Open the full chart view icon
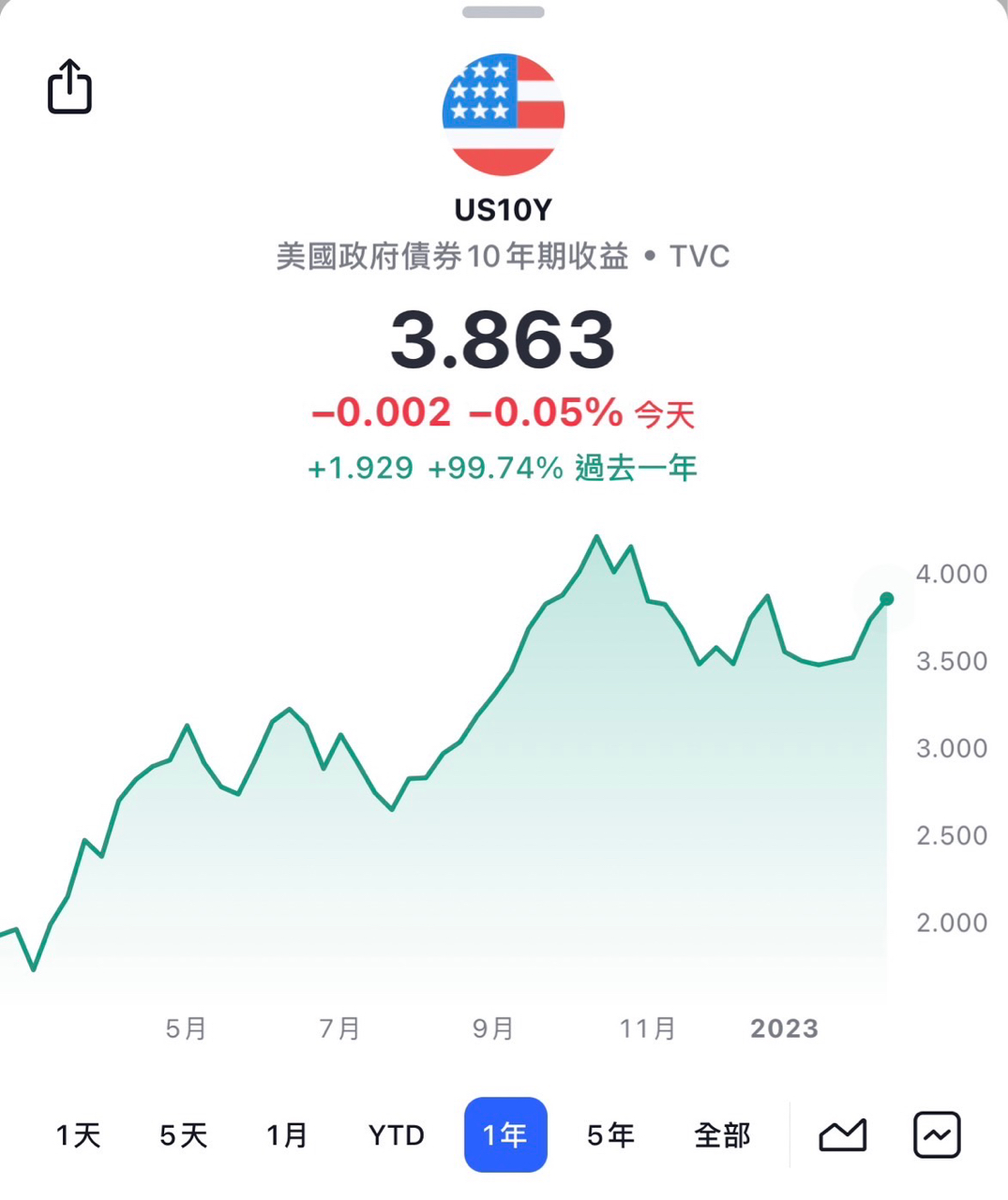Image resolution: width=1008 pixels, height=1200 pixels. [937, 1135]
